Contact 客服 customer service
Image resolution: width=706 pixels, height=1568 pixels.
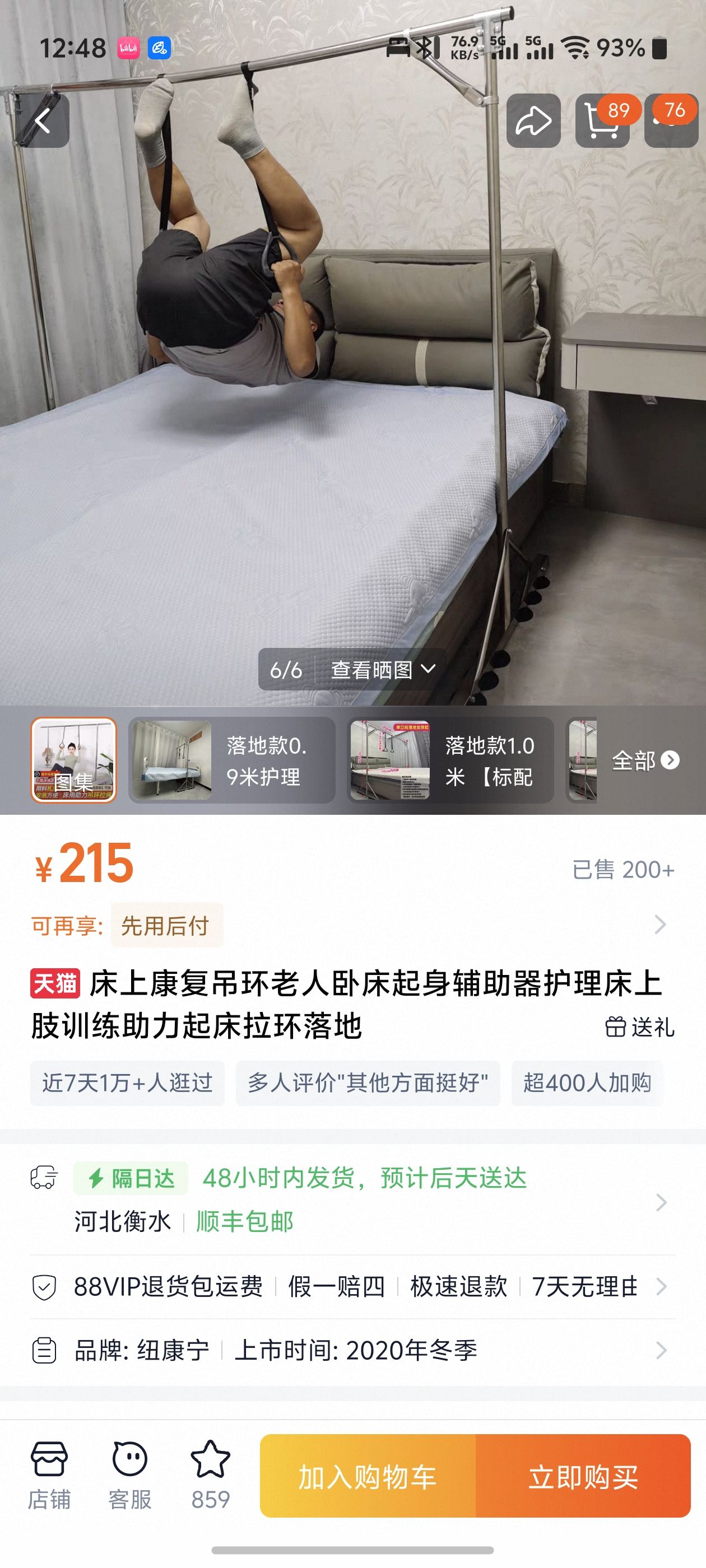pos(130,1476)
